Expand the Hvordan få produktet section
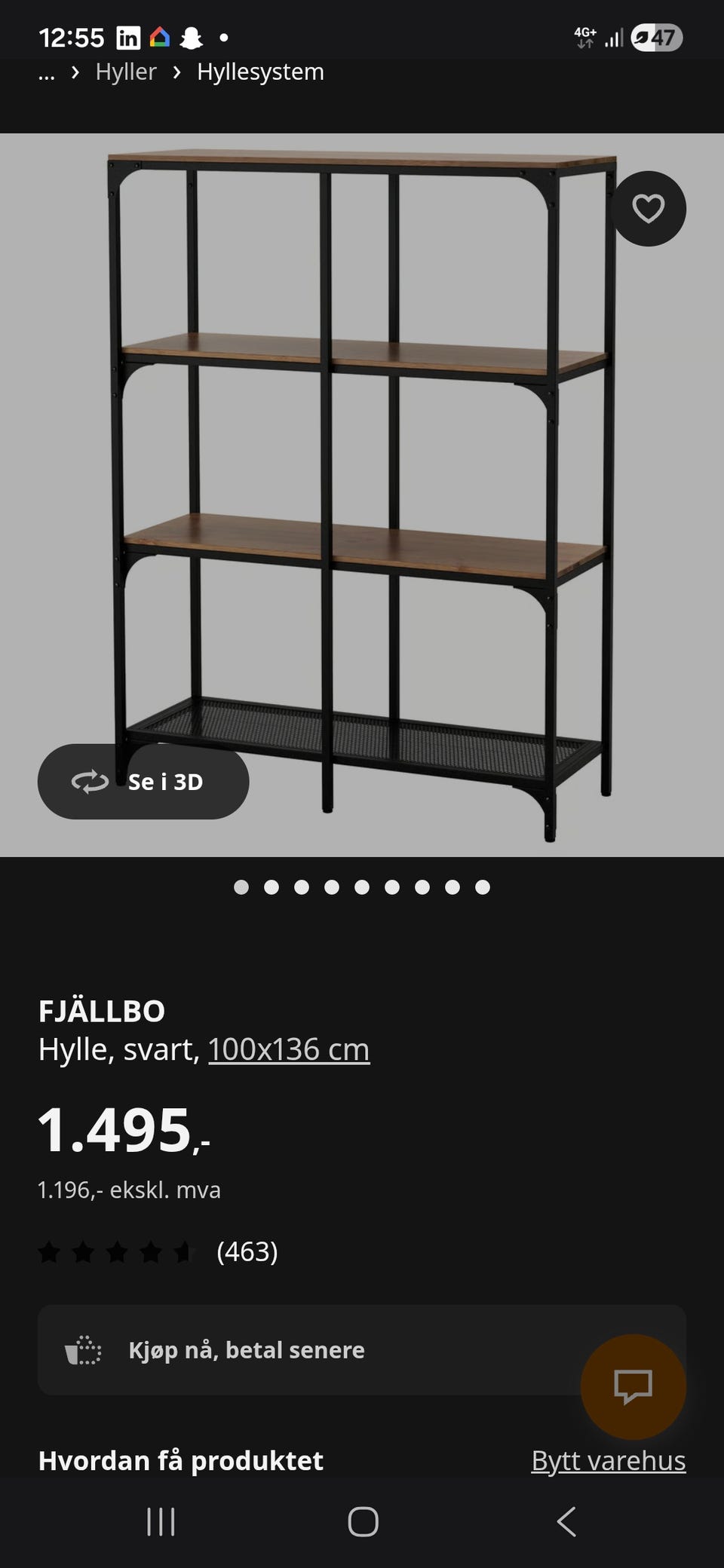724x1568 pixels. pos(181,1461)
